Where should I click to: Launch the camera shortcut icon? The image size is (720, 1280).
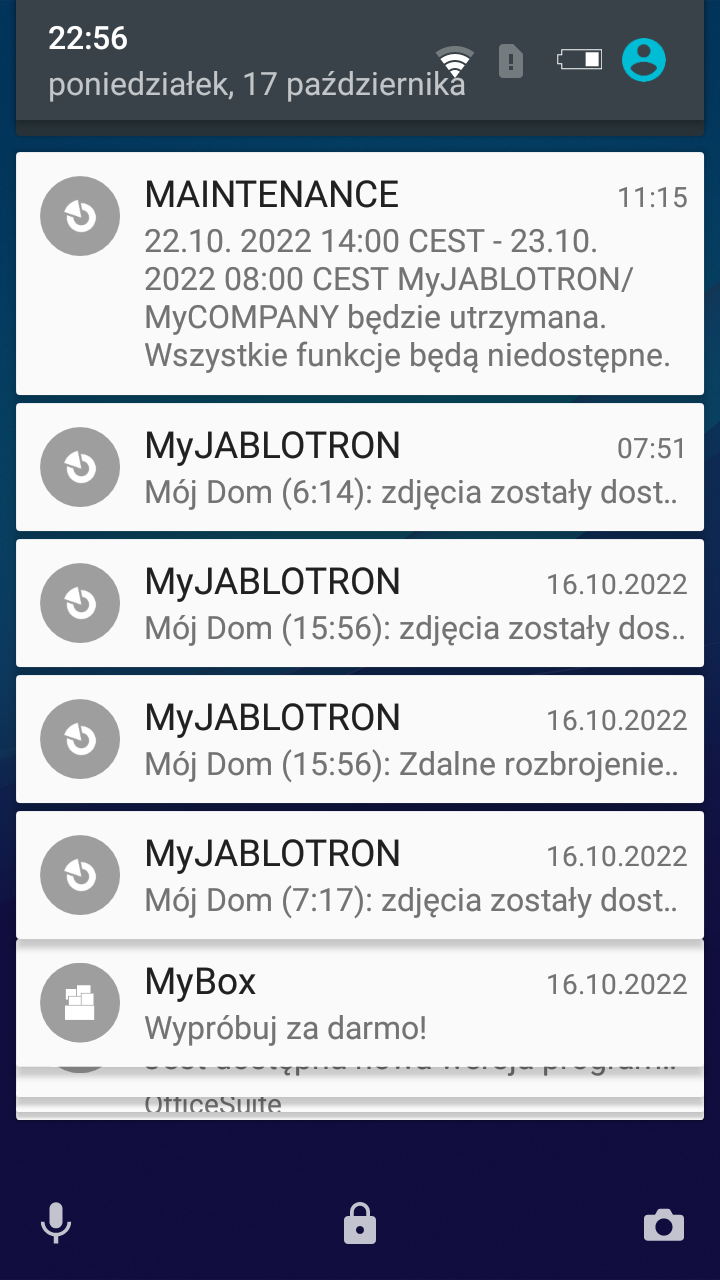(664, 1224)
